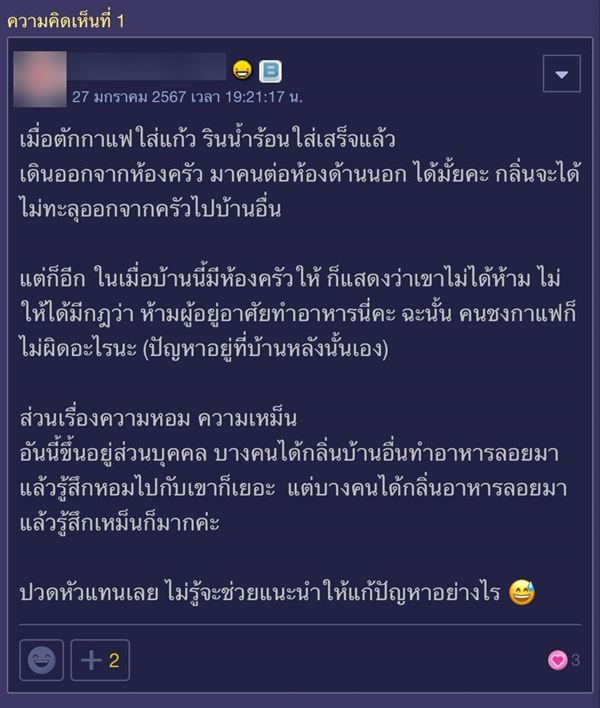The width and height of the screenshot is (600, 708).
Task: Tap the plus 2 vote button
Action: point(100,660)
